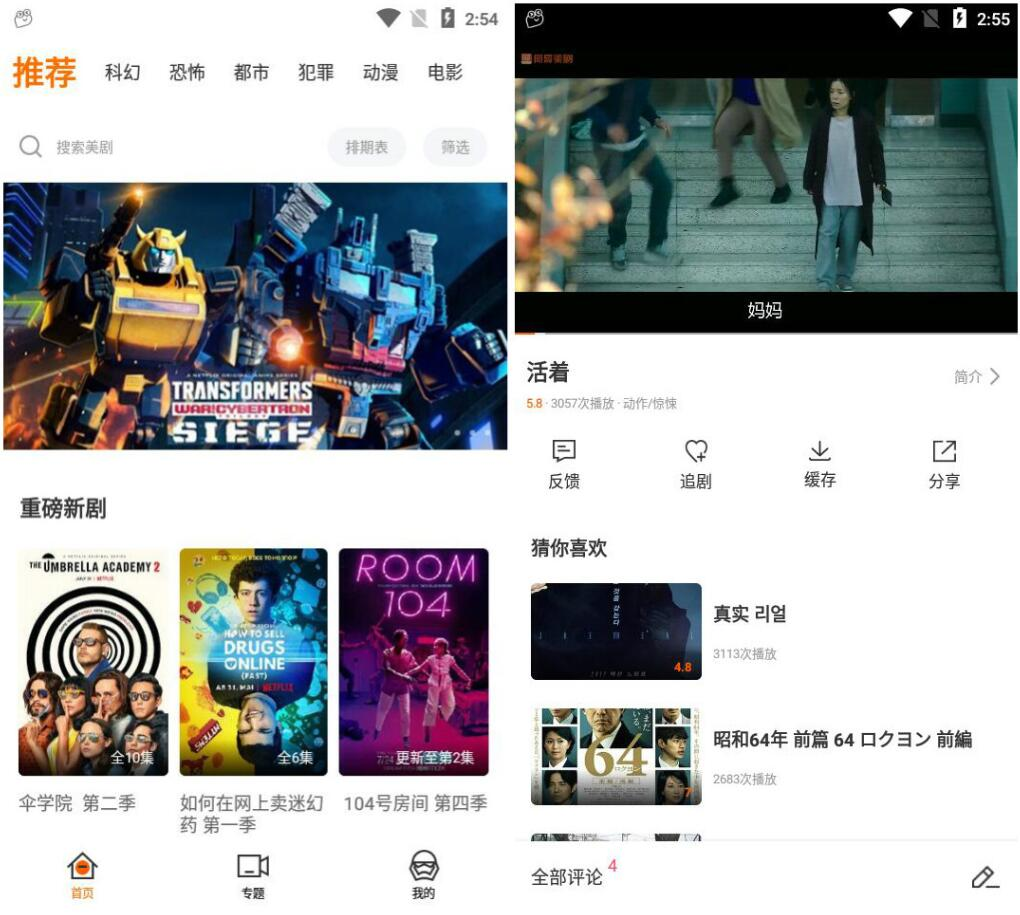Select the 犯罪 category tab
This screenshot has width=1020, height=915.
pyautogui.click(x=316, y=73)
